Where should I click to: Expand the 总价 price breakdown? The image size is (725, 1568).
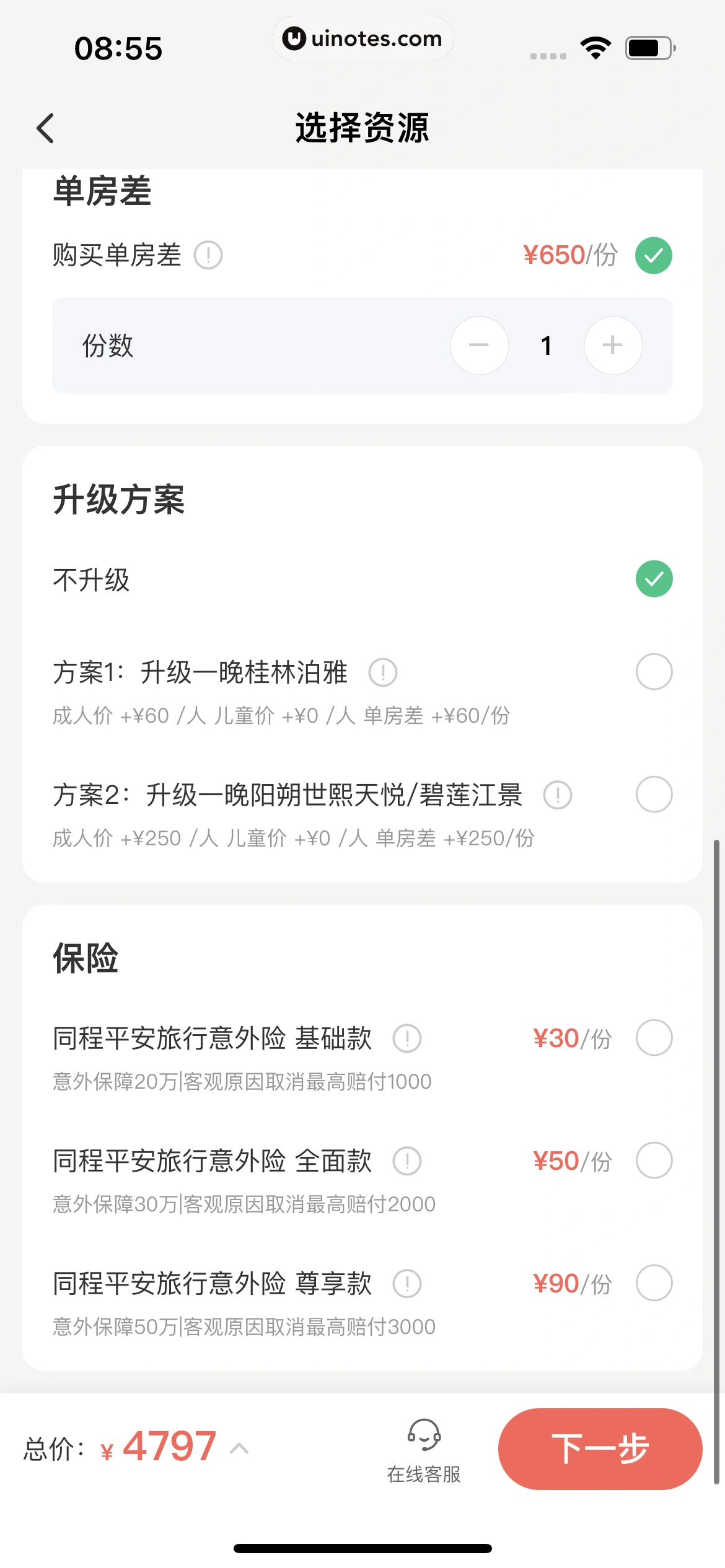(x=239, y=1448)
